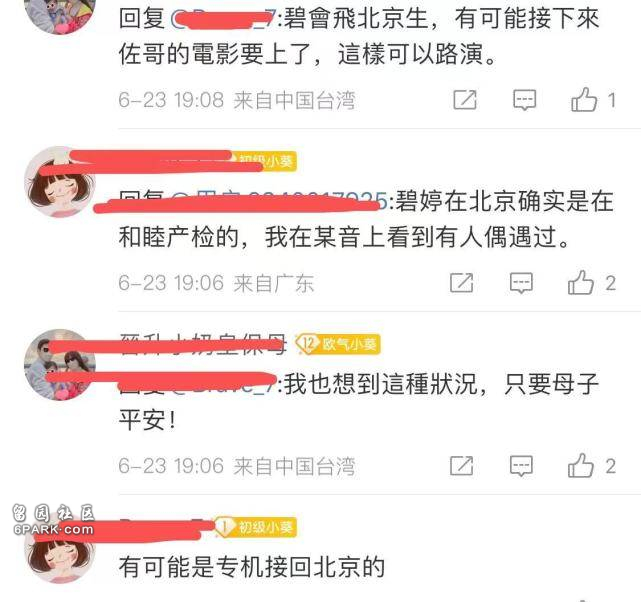Image resolution: width=641 pixels, height=602 pixels.
Task: Reply to the comment about 佐哥的電影
Action: pyautogui.click(x=524, y=99)
